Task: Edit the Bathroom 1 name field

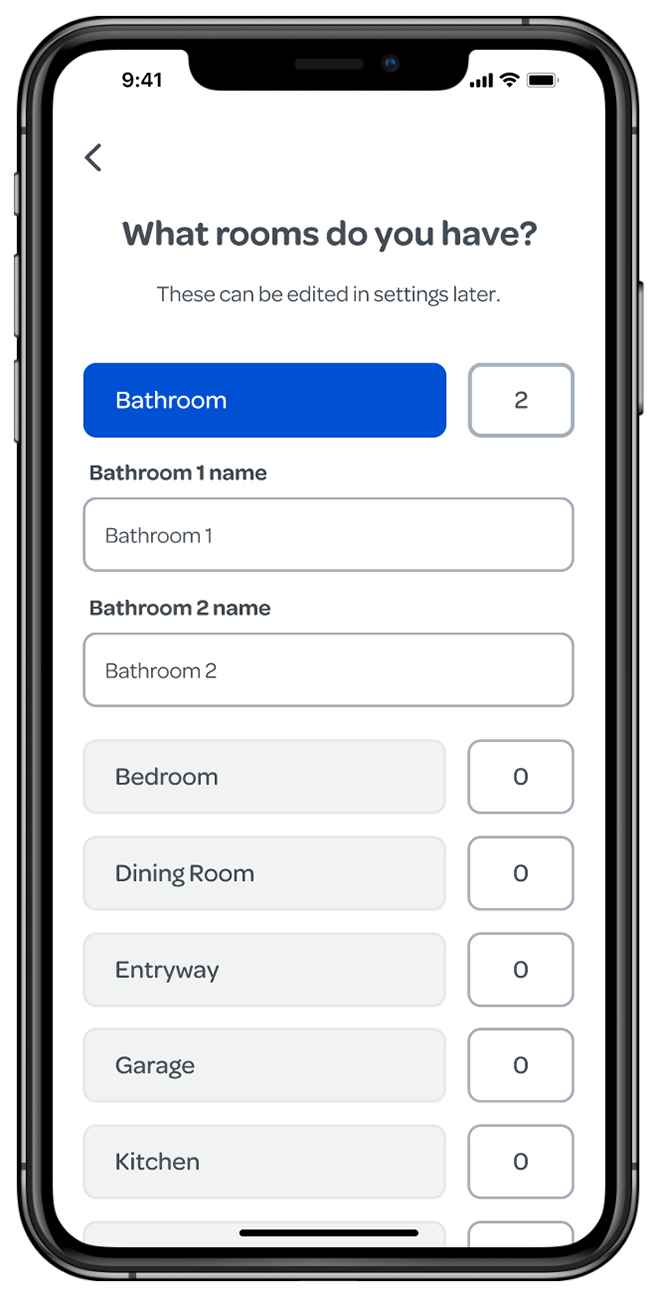Action: pos(328,535)
